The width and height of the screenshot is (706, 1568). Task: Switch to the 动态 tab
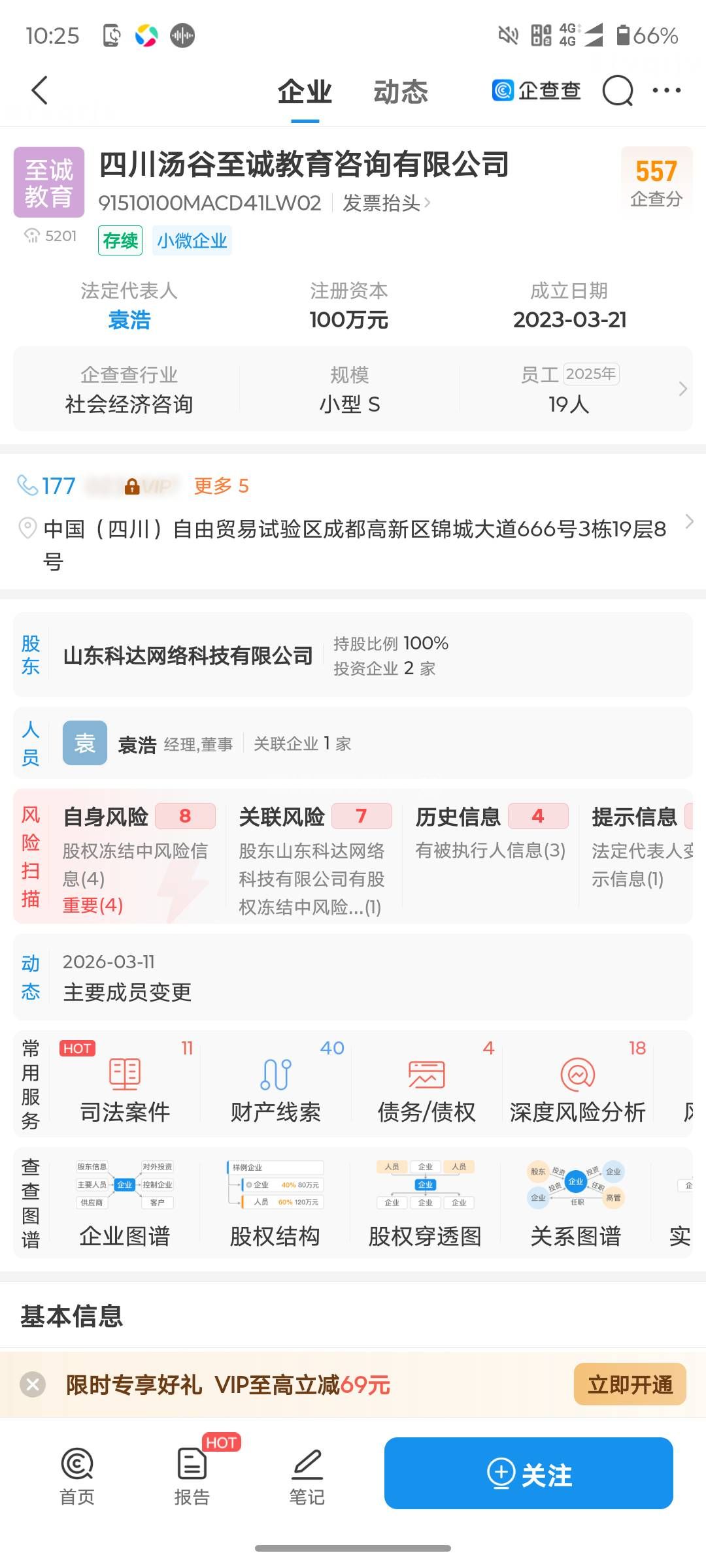click(x=400, y=91)
